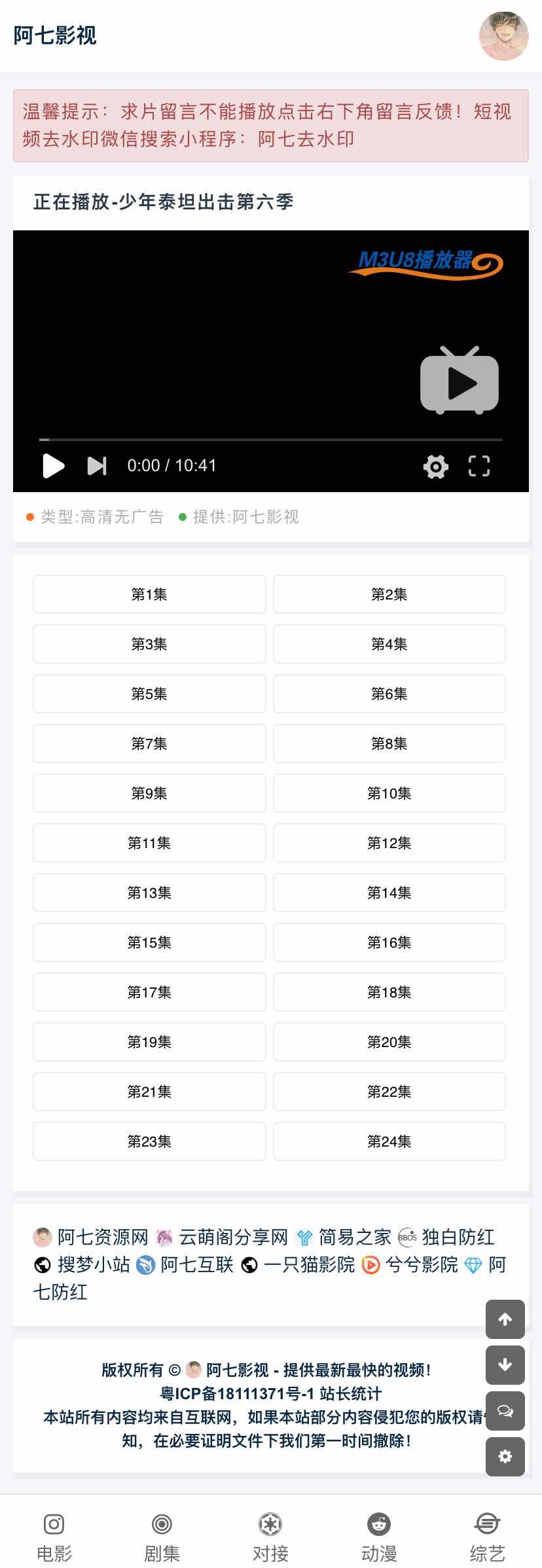Select the 综艺 icon in bottom navigation
The image size is (542, 1568).
pyautogui.click(x=487, y=1525)
